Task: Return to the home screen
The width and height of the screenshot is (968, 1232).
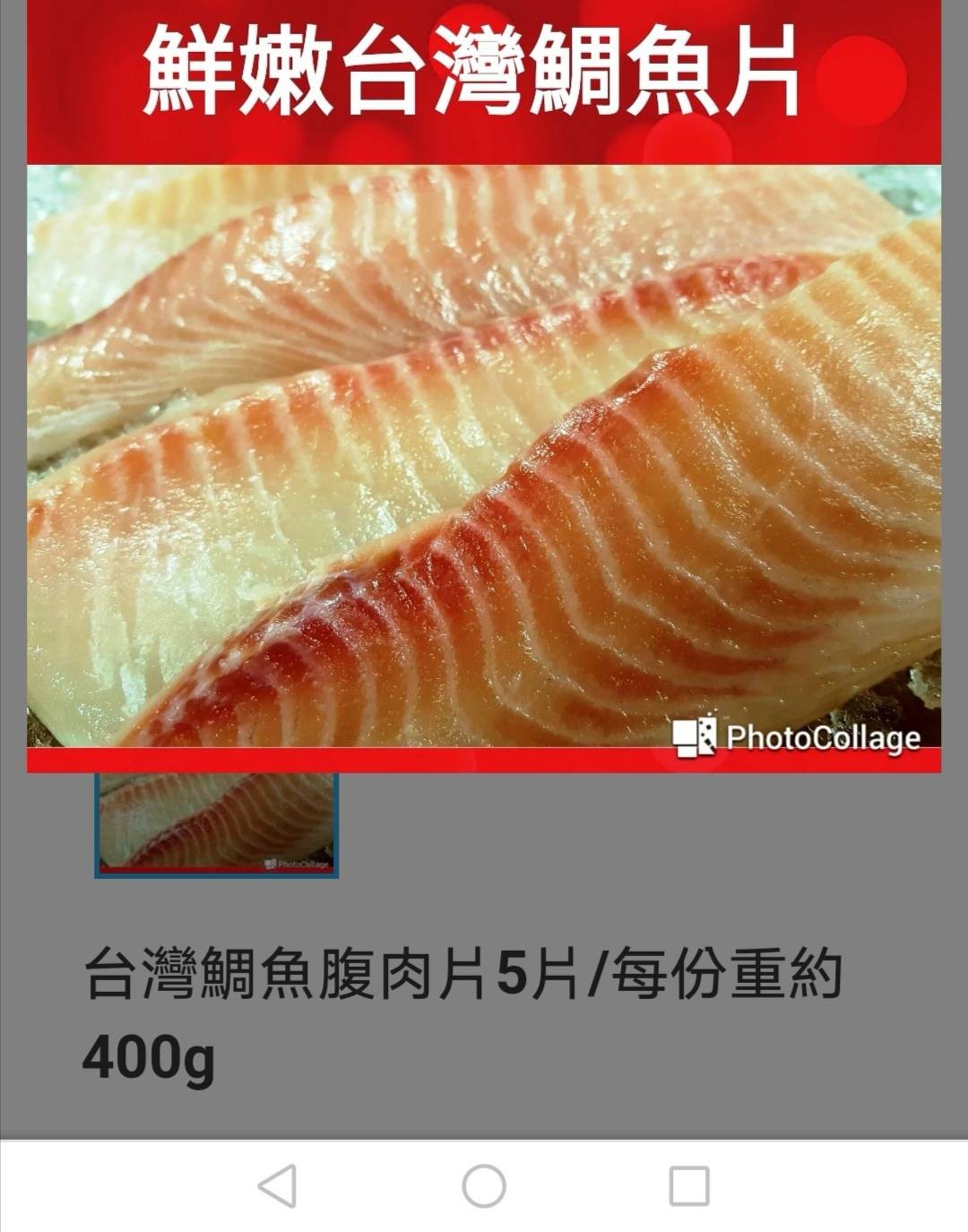Action: [x=484, y=1186]
